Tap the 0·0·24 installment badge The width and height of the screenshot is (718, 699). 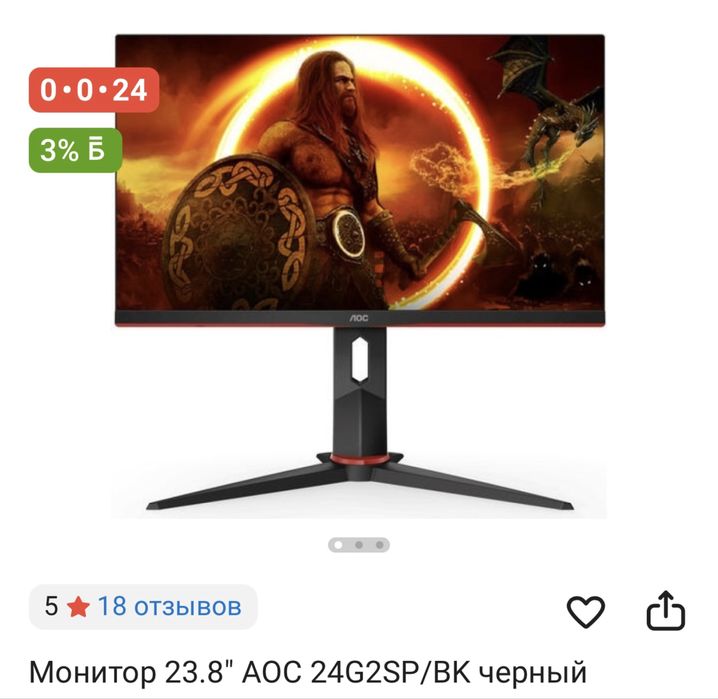tap(94, 91)
